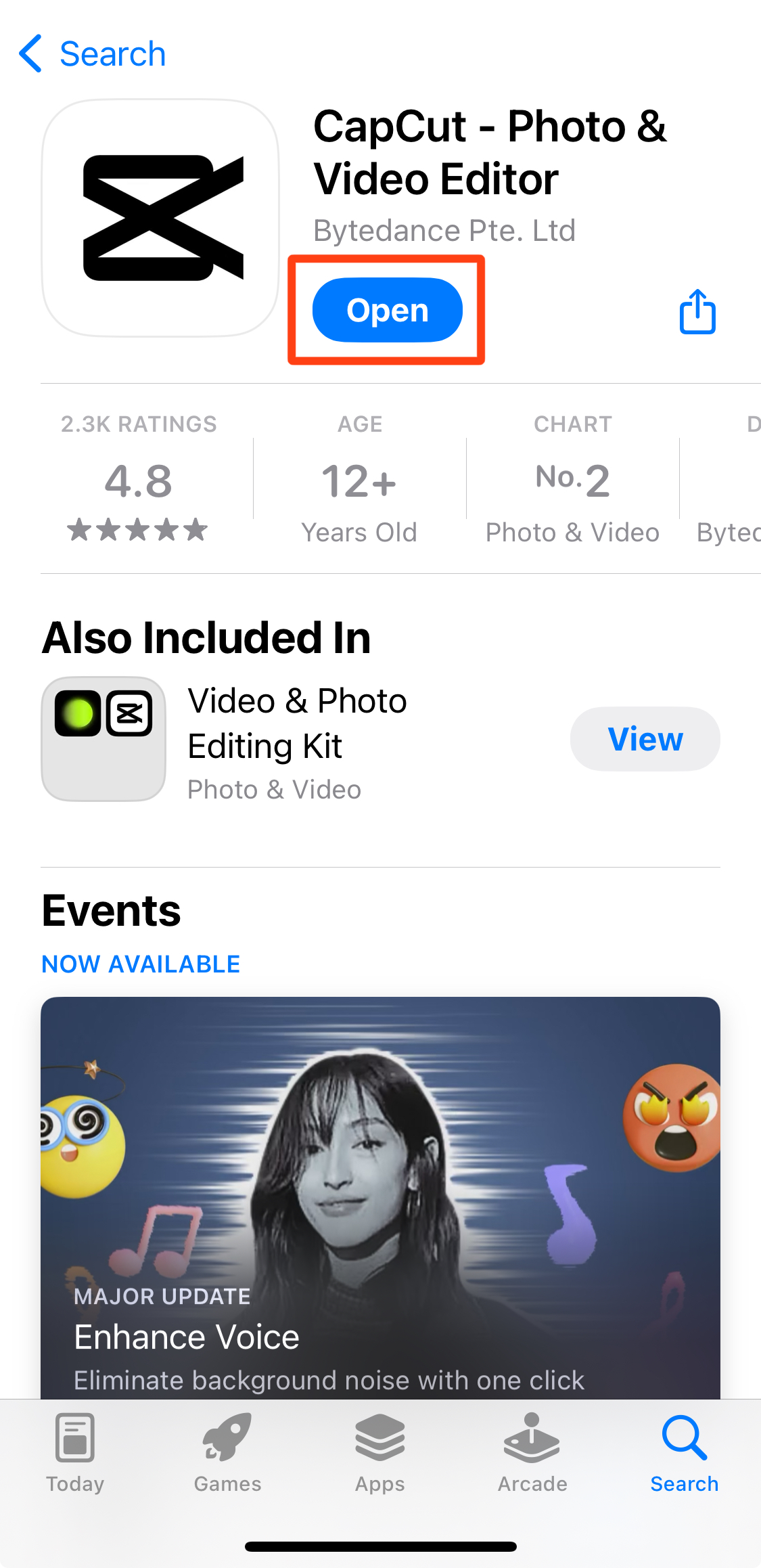View the Video & Photo Editing Kit bundle
The image size is (761, 1568).
(645, 739)
